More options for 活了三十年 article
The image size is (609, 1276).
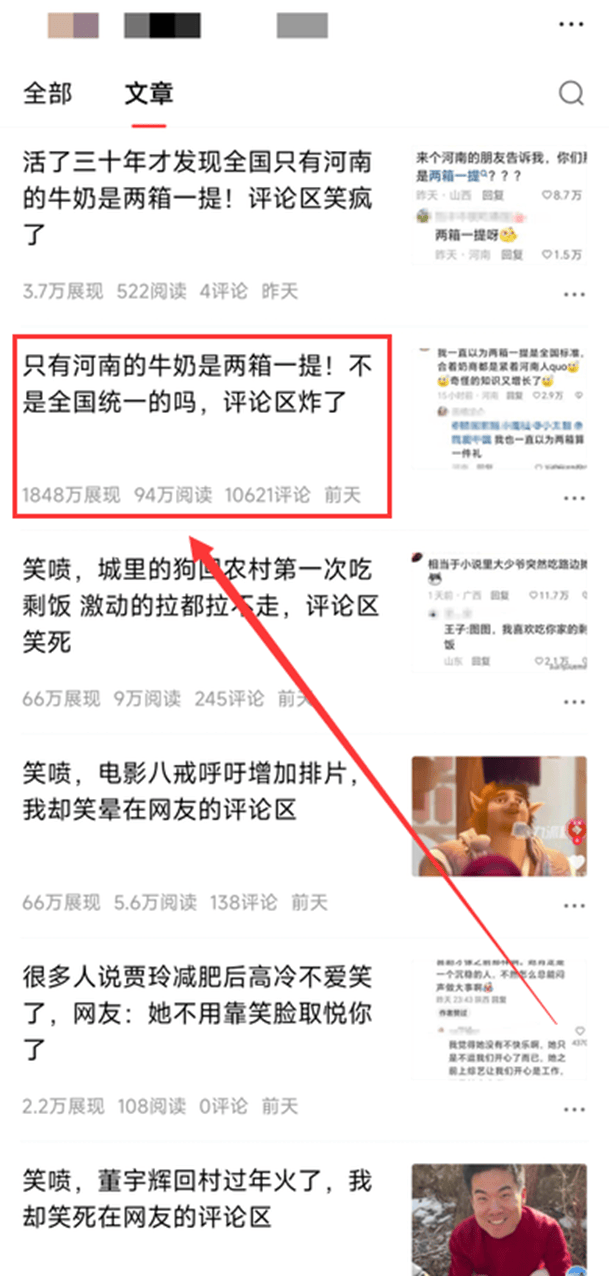tap(574, 294)
